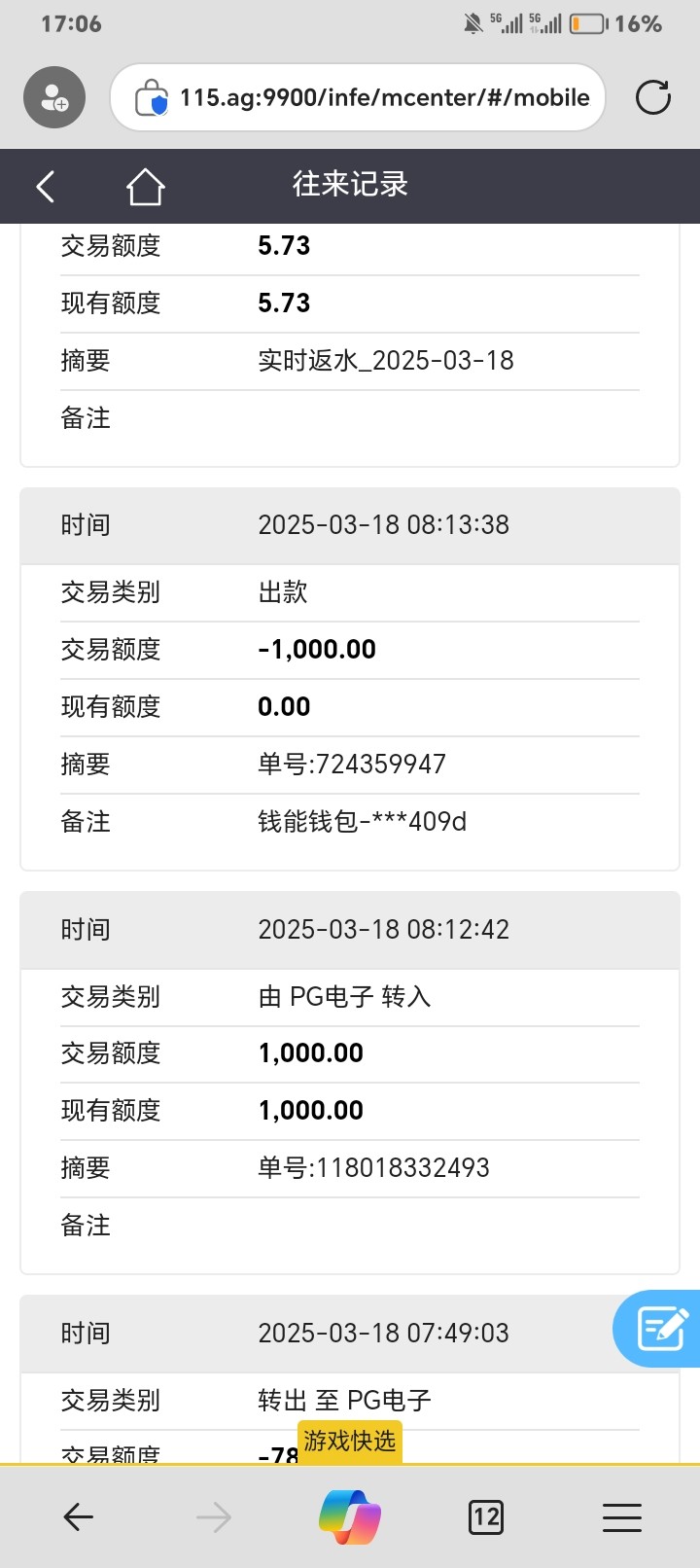View the 12 open browser tabs
The height and width of the screenshot is (1568, 700).
point(486,1516)
